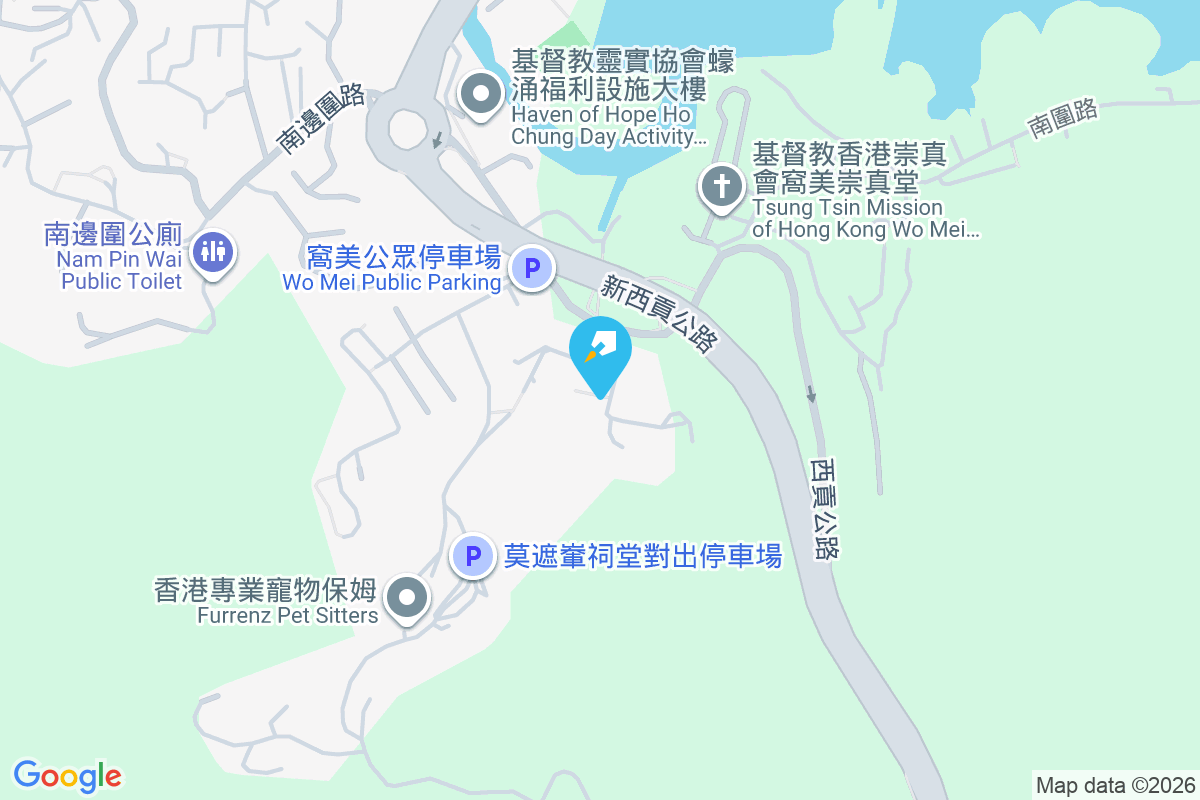Select the blue pen location marker

tap(600, 352)
